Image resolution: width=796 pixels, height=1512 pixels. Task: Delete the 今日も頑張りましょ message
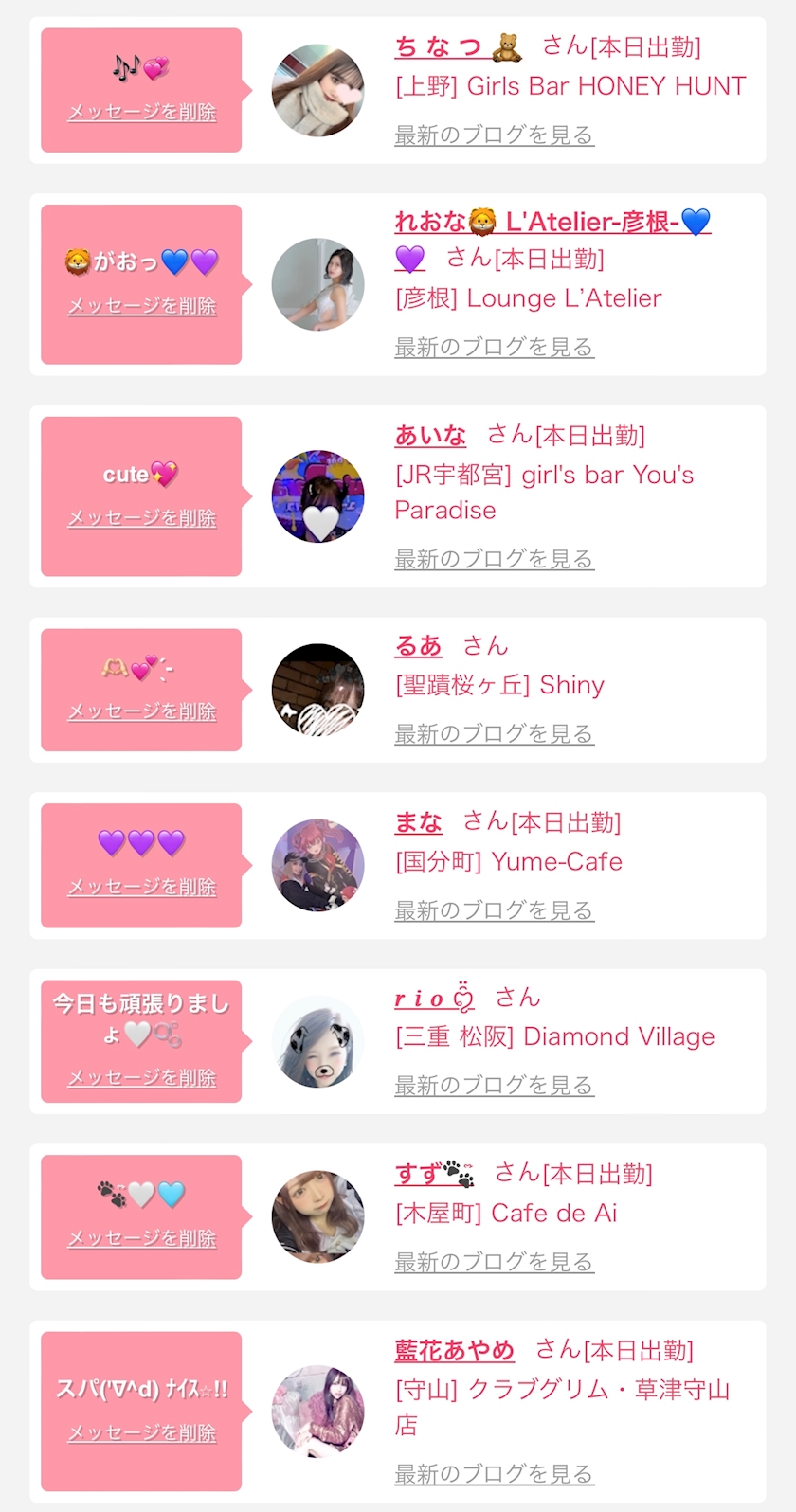pyautogui.click(x=142, y=1078)
